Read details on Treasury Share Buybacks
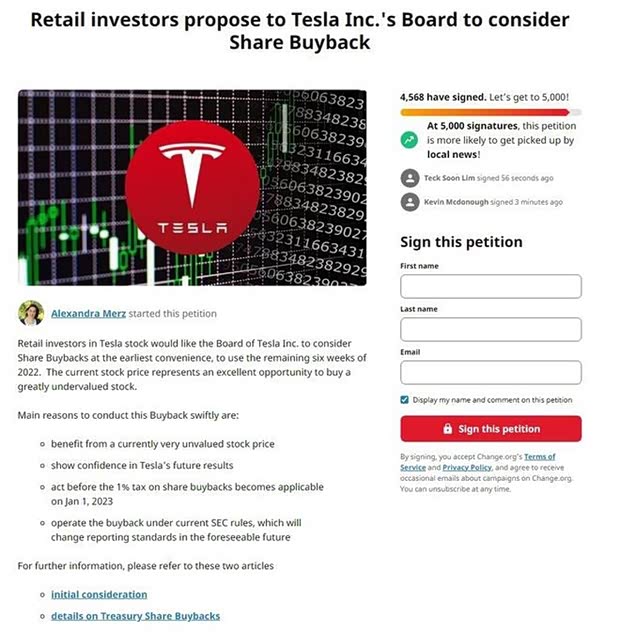620x632 pixels. coord(135,615)
